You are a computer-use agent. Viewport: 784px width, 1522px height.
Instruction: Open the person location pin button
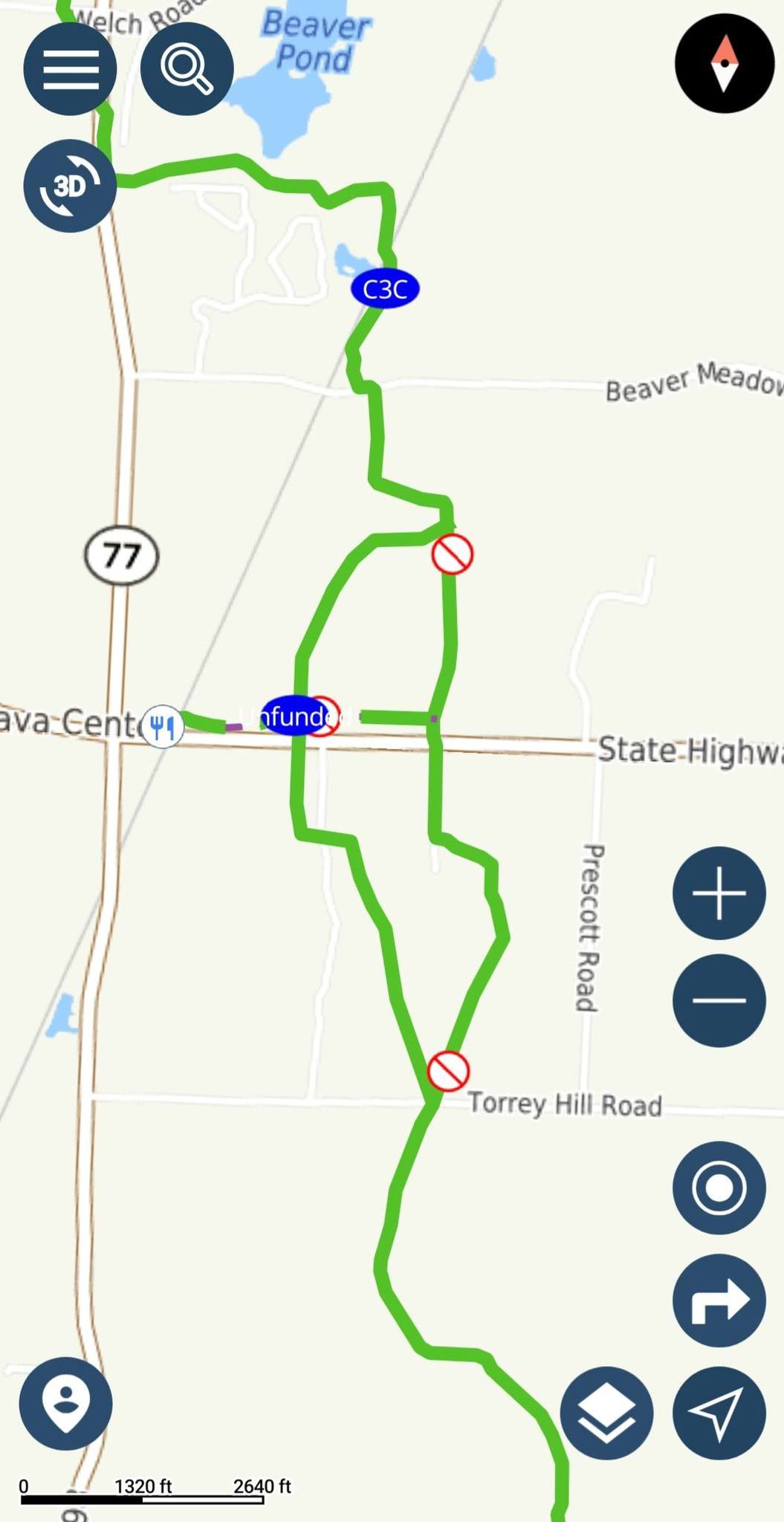[66, 1403]
